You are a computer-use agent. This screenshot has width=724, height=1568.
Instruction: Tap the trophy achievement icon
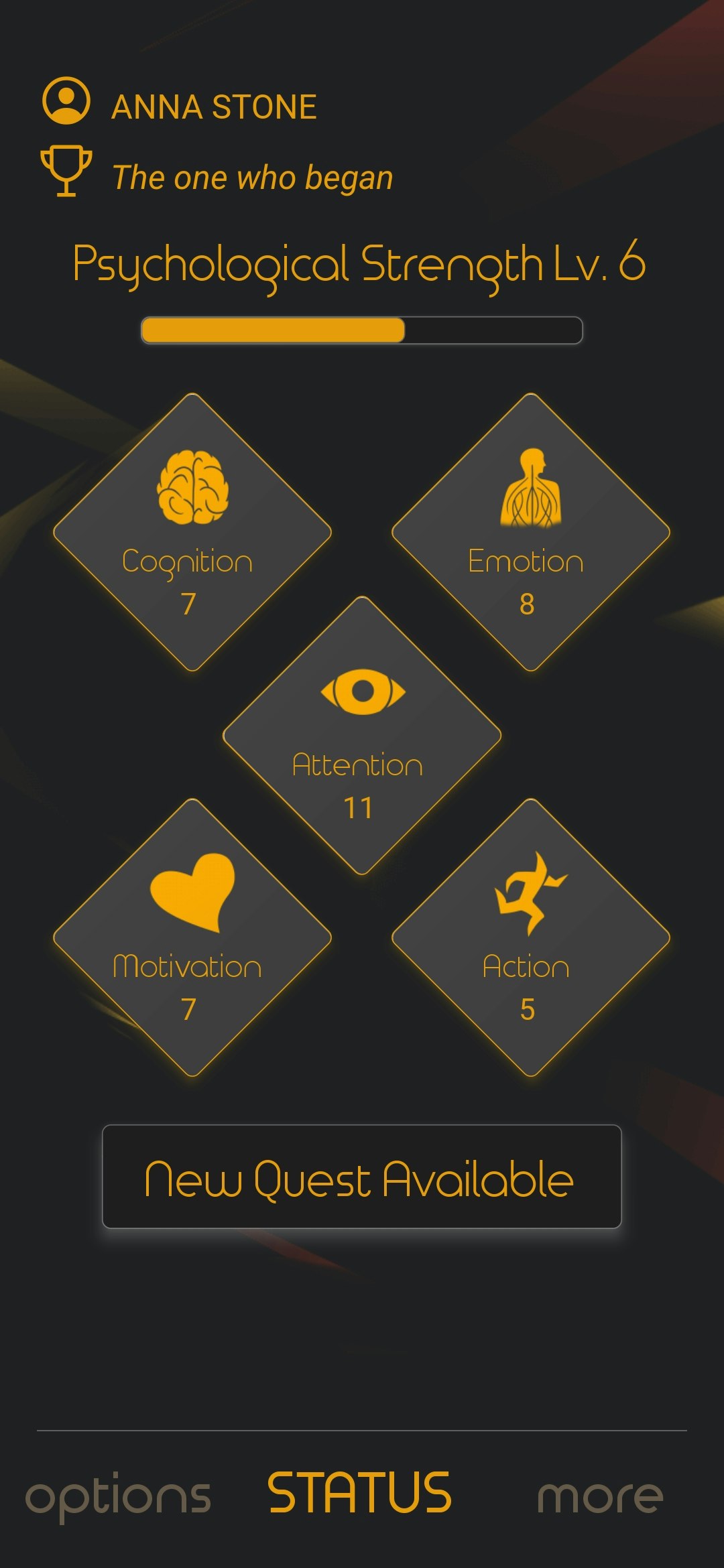tap(66, 171)
